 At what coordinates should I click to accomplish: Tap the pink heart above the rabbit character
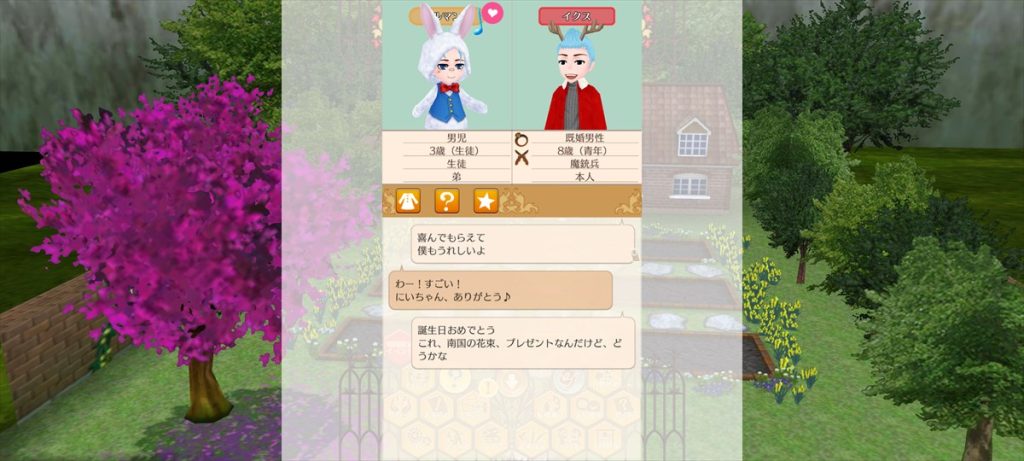coord(493,13)
